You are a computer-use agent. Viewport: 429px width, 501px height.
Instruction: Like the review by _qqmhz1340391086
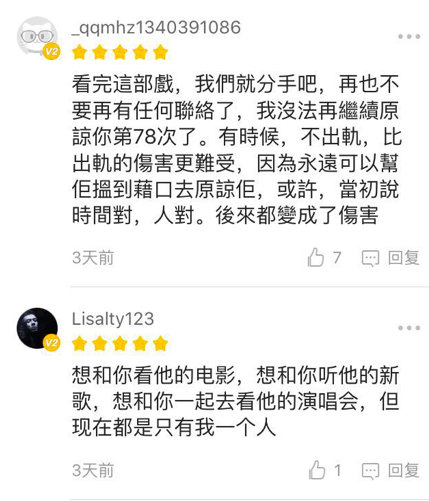tap(316, 257)
